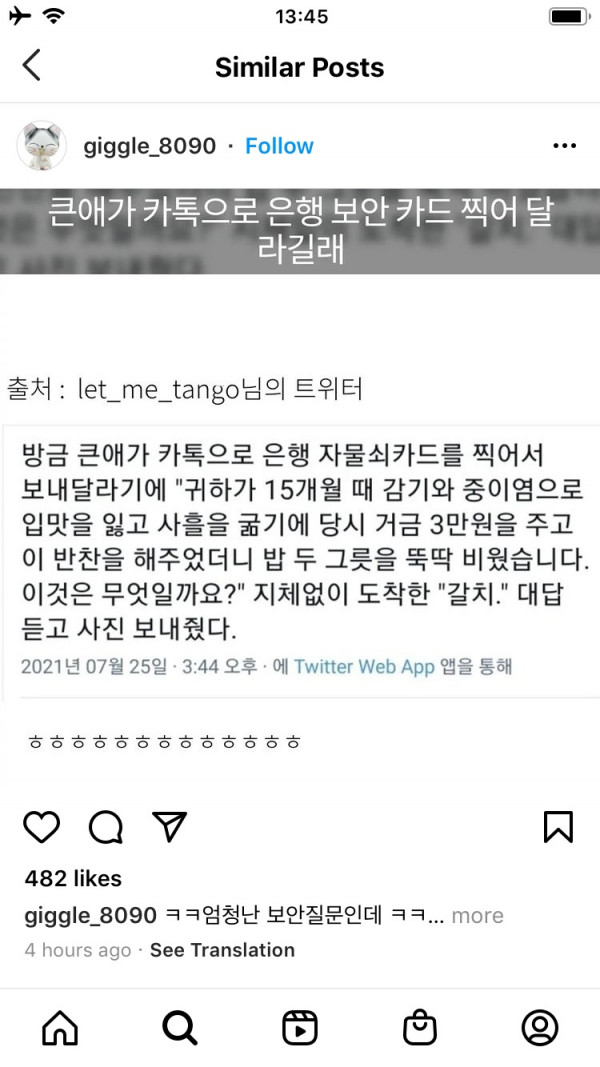Go to the Profile tab
Screen dimensions: 600x1067
click(540, 1027)
